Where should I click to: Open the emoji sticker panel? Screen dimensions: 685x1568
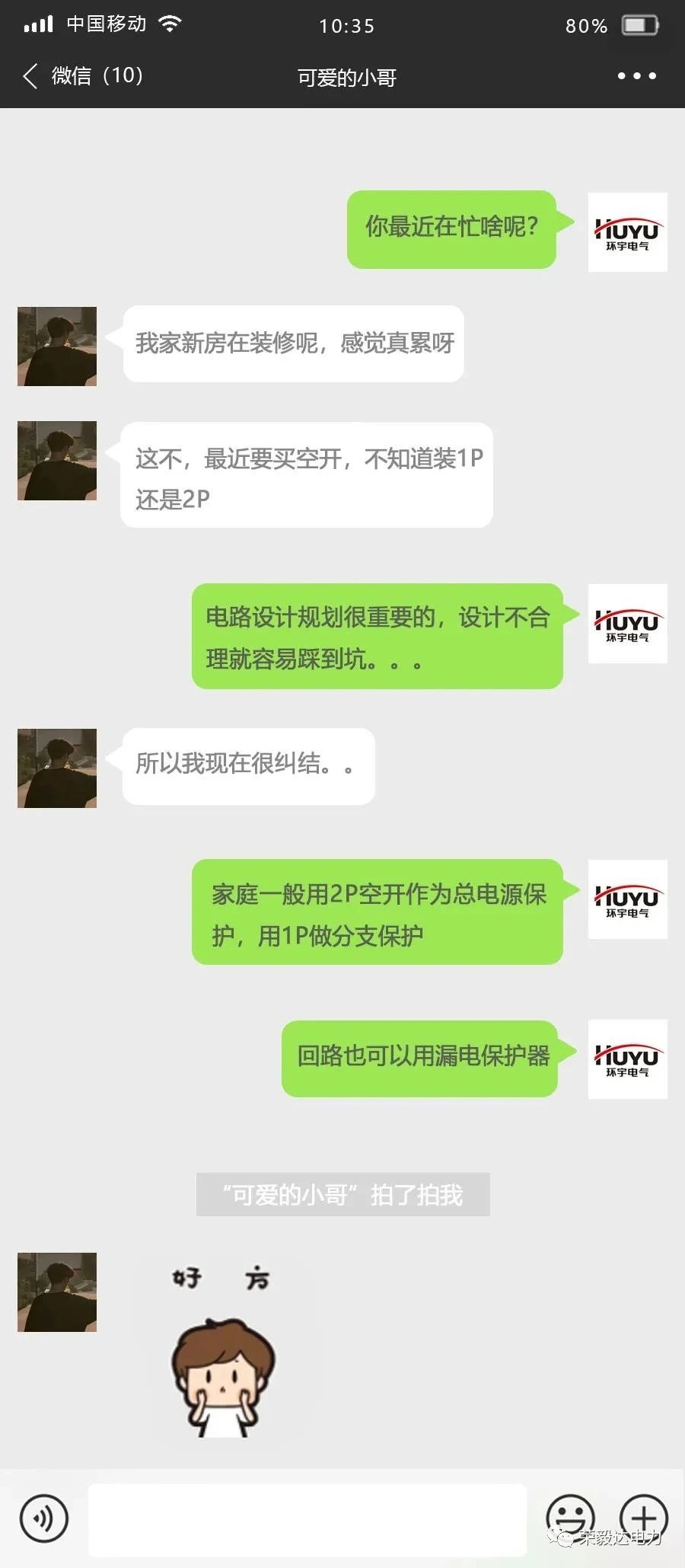tap(570, 1517)
